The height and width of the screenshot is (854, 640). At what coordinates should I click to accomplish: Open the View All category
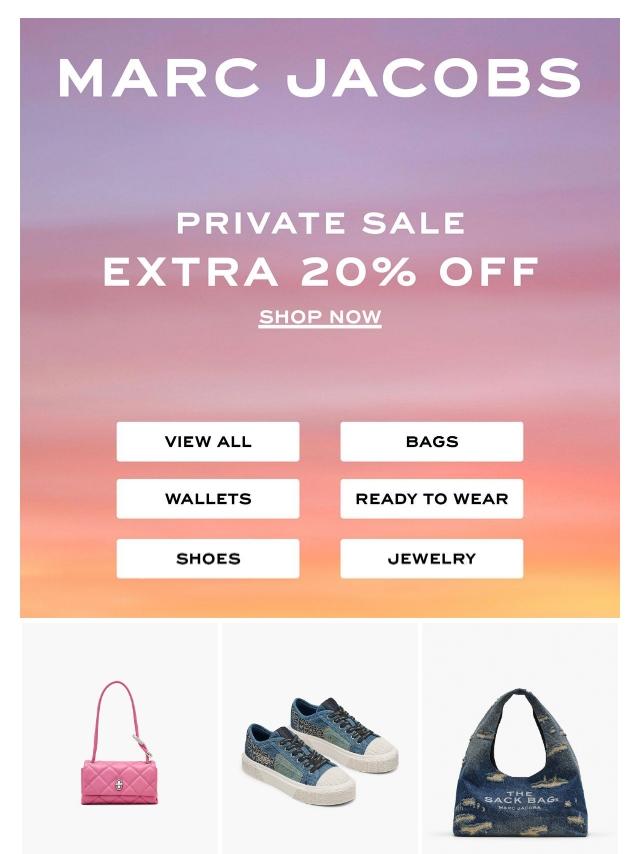point(208,441)
